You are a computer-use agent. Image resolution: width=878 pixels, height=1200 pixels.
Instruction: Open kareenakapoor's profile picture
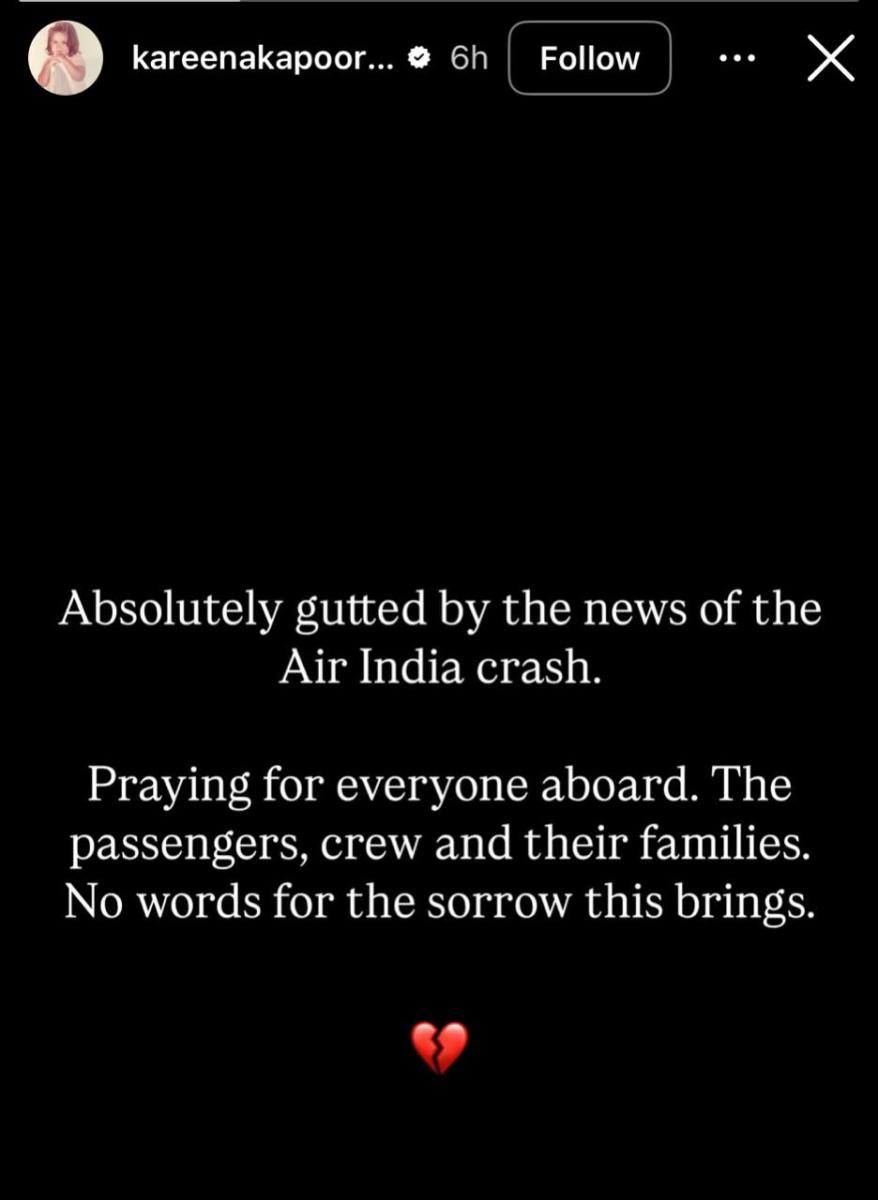(65, 58)
